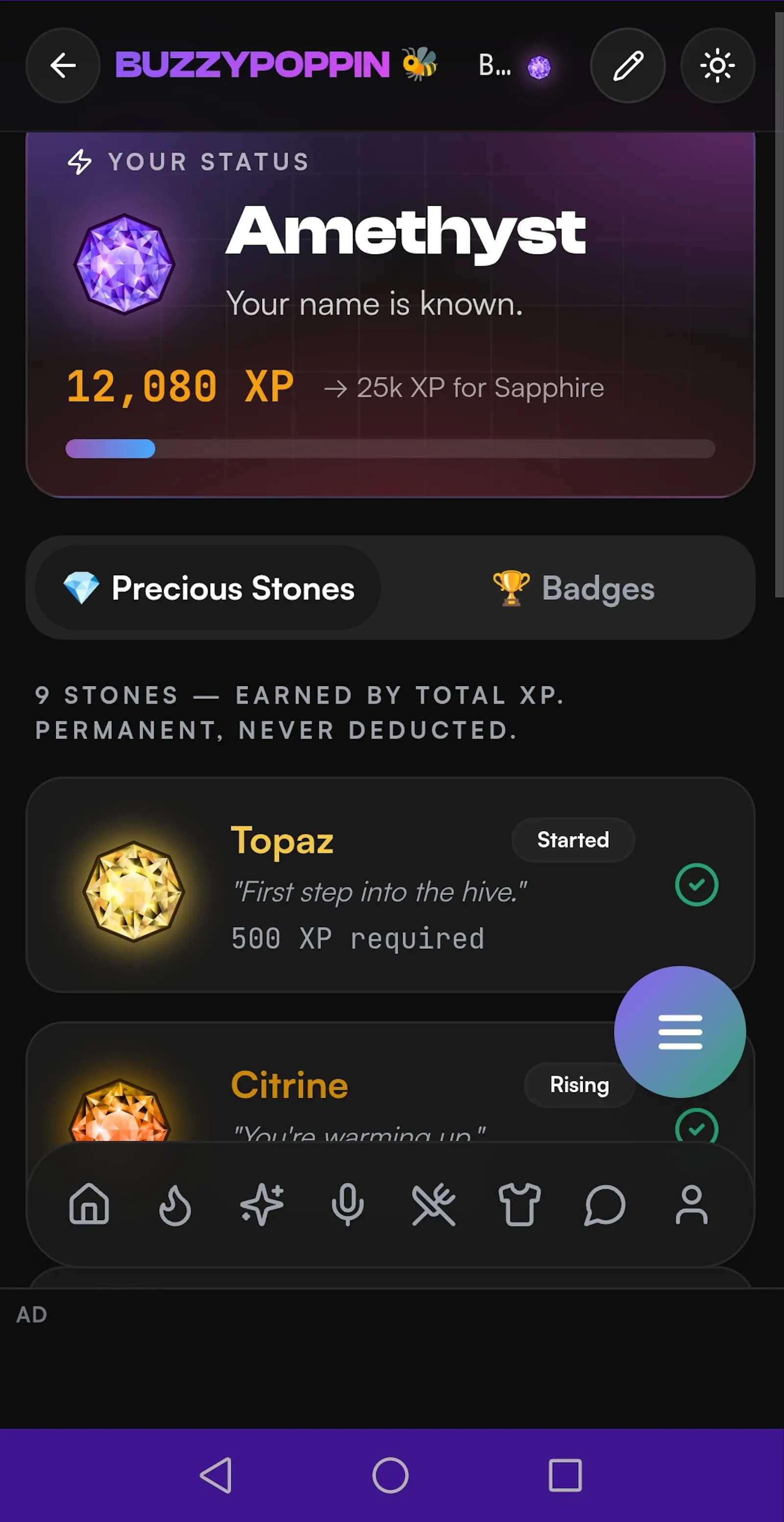Toggle the light theme sun icon
This screenshot has width=784, height=1522.
pos(717,66)
